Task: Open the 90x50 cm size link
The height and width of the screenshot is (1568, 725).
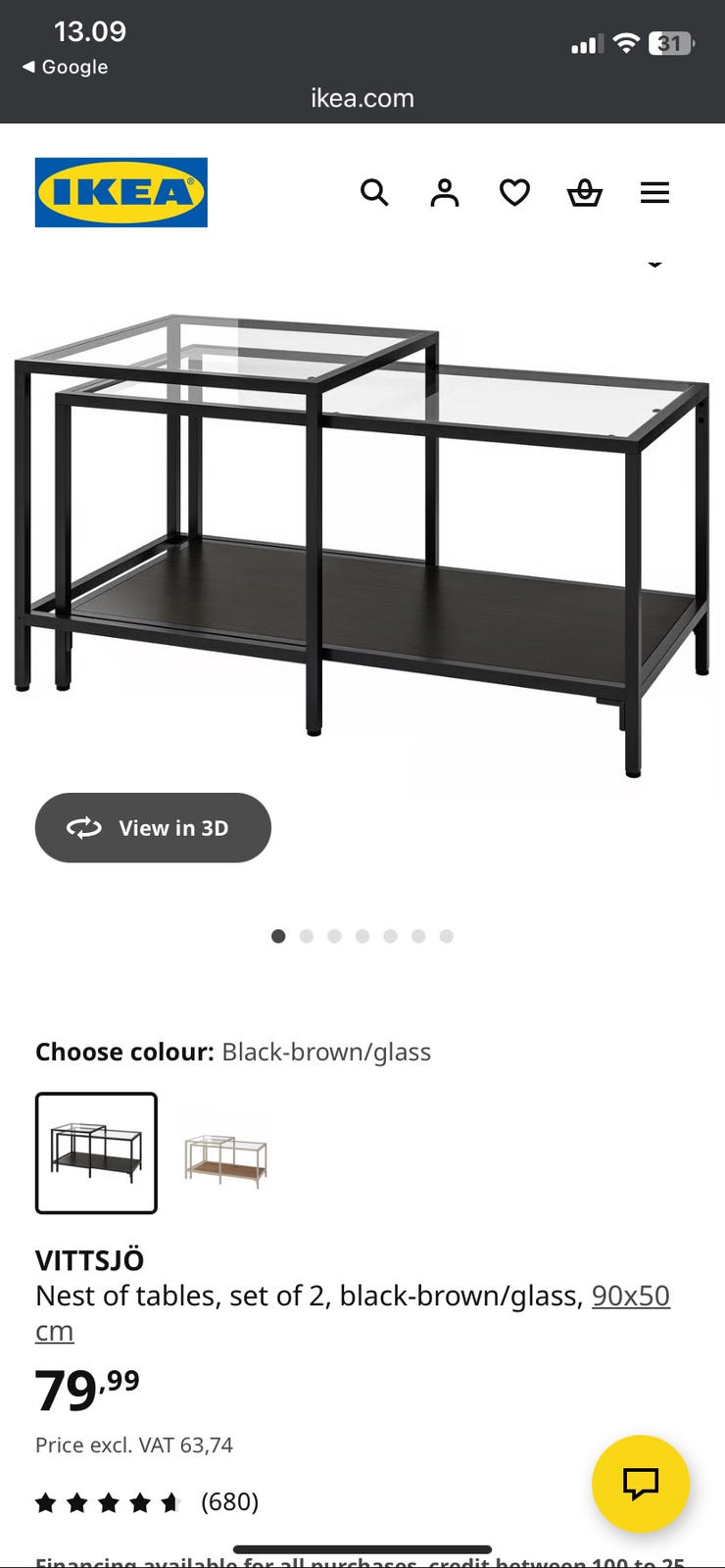Action: tap(630, 1297)
